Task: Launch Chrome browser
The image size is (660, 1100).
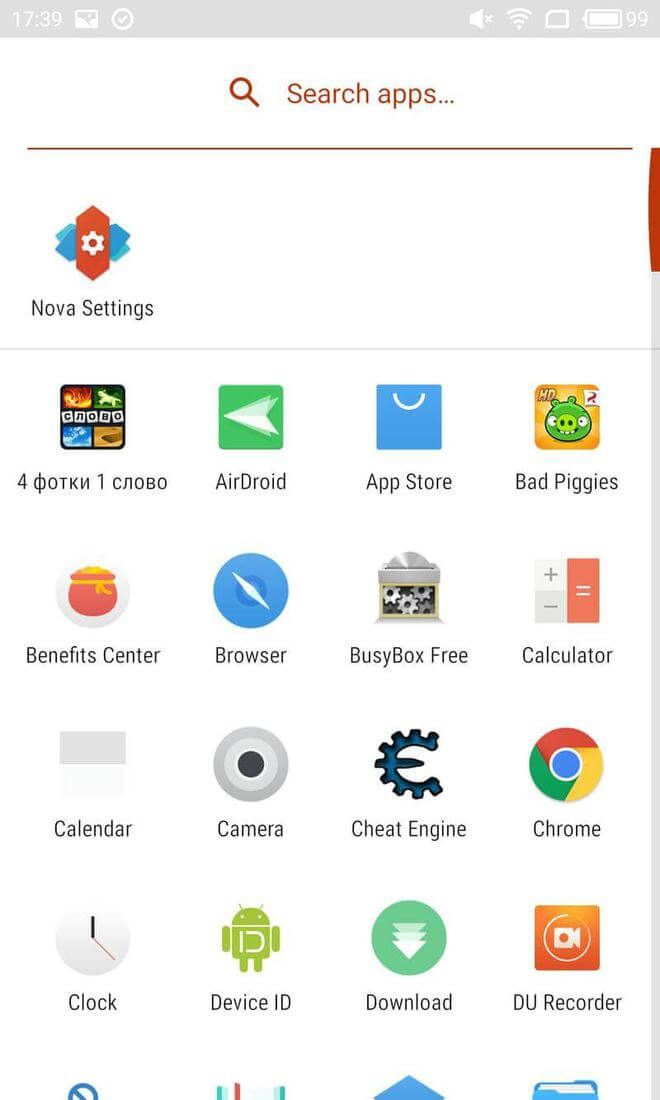Action: 567,764
